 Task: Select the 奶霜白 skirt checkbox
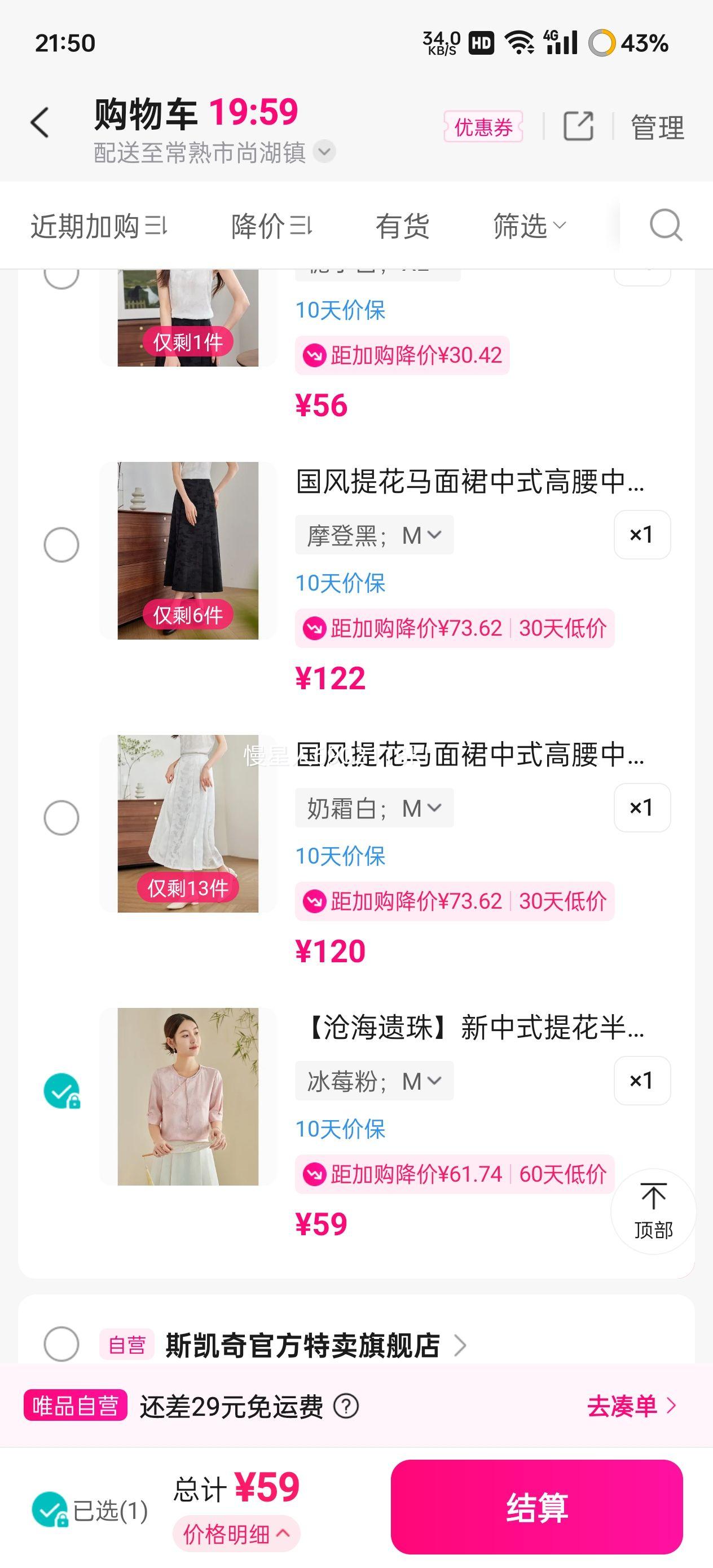pos(61,817)
